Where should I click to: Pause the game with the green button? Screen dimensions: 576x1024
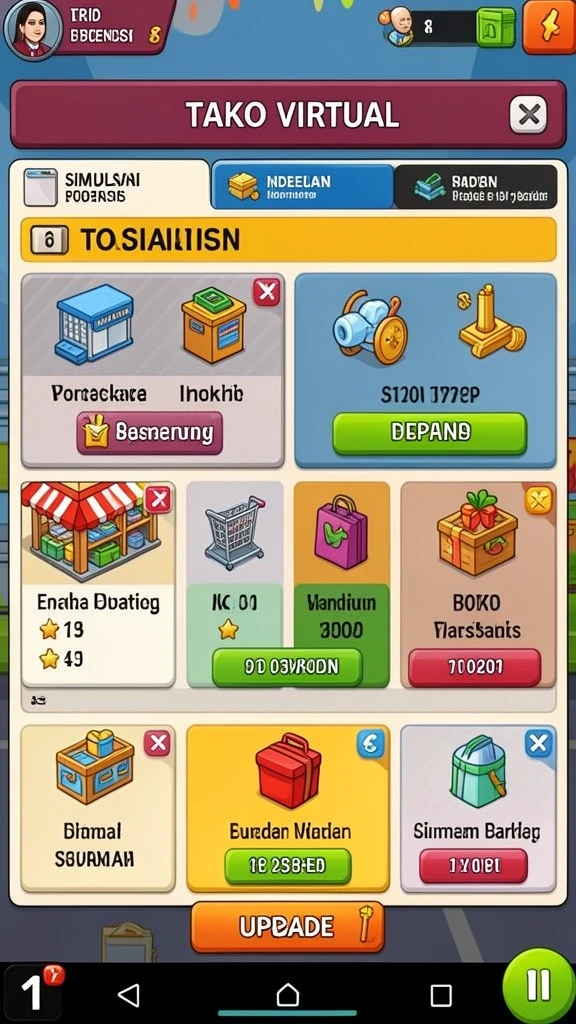539,985
